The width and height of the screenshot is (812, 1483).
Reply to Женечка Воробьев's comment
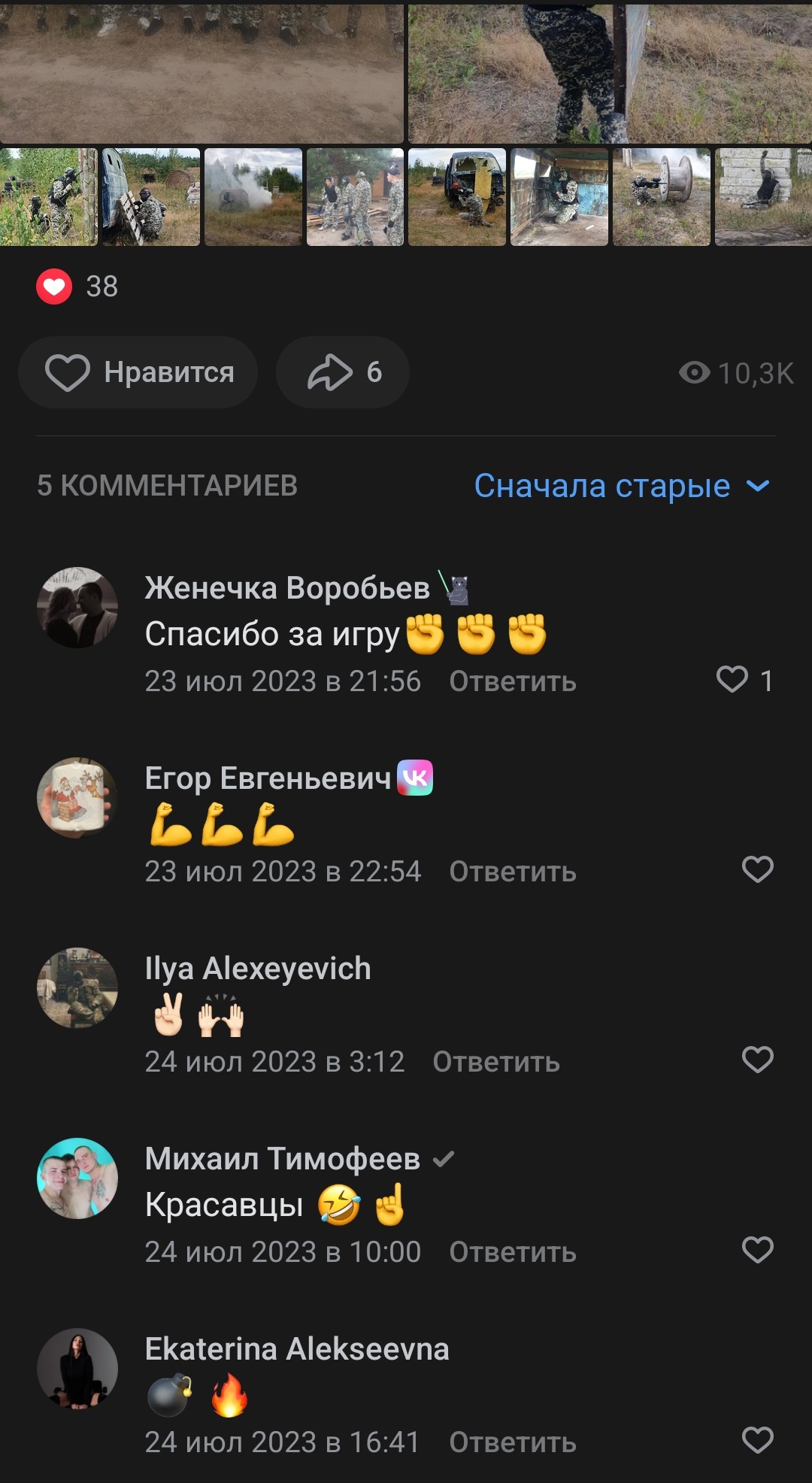(x=513, y=681)
